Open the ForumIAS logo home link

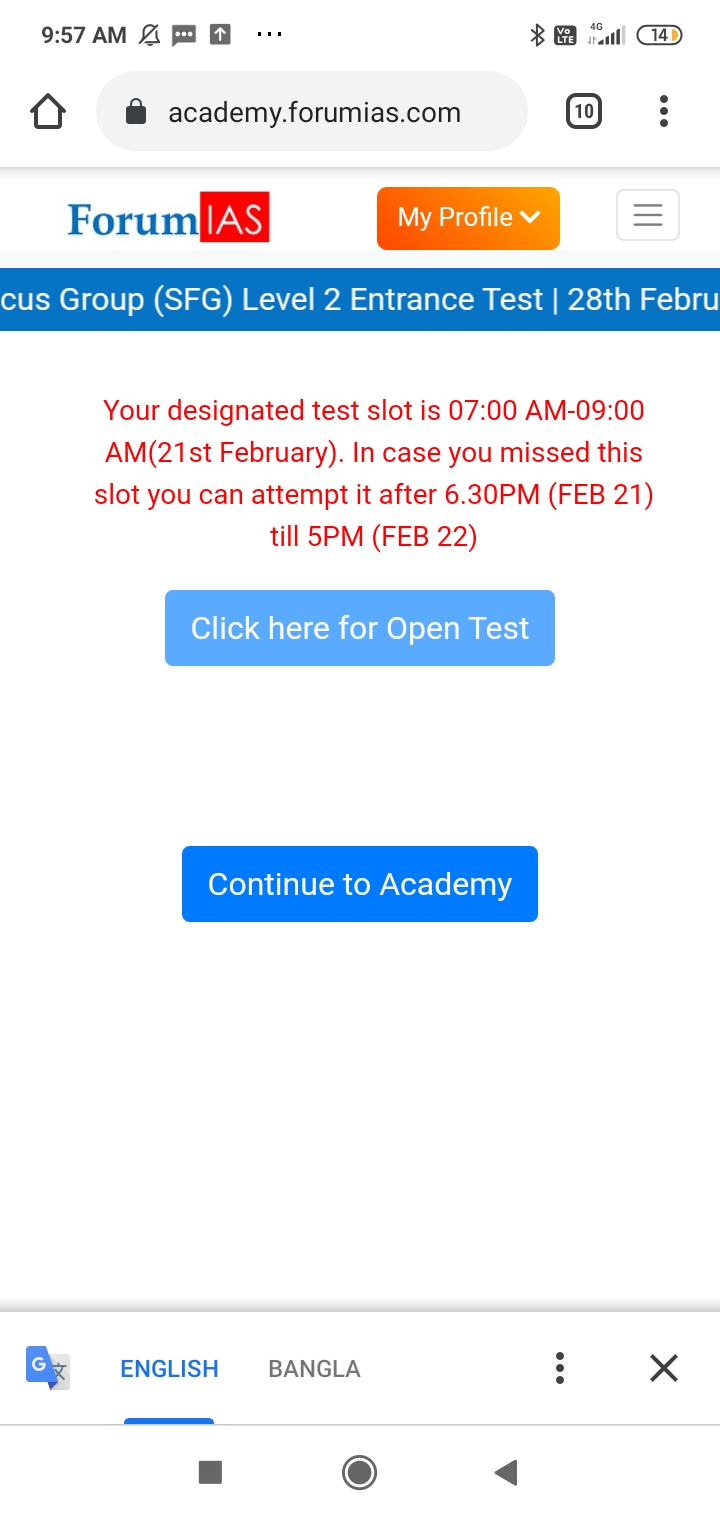coord(168,218)
